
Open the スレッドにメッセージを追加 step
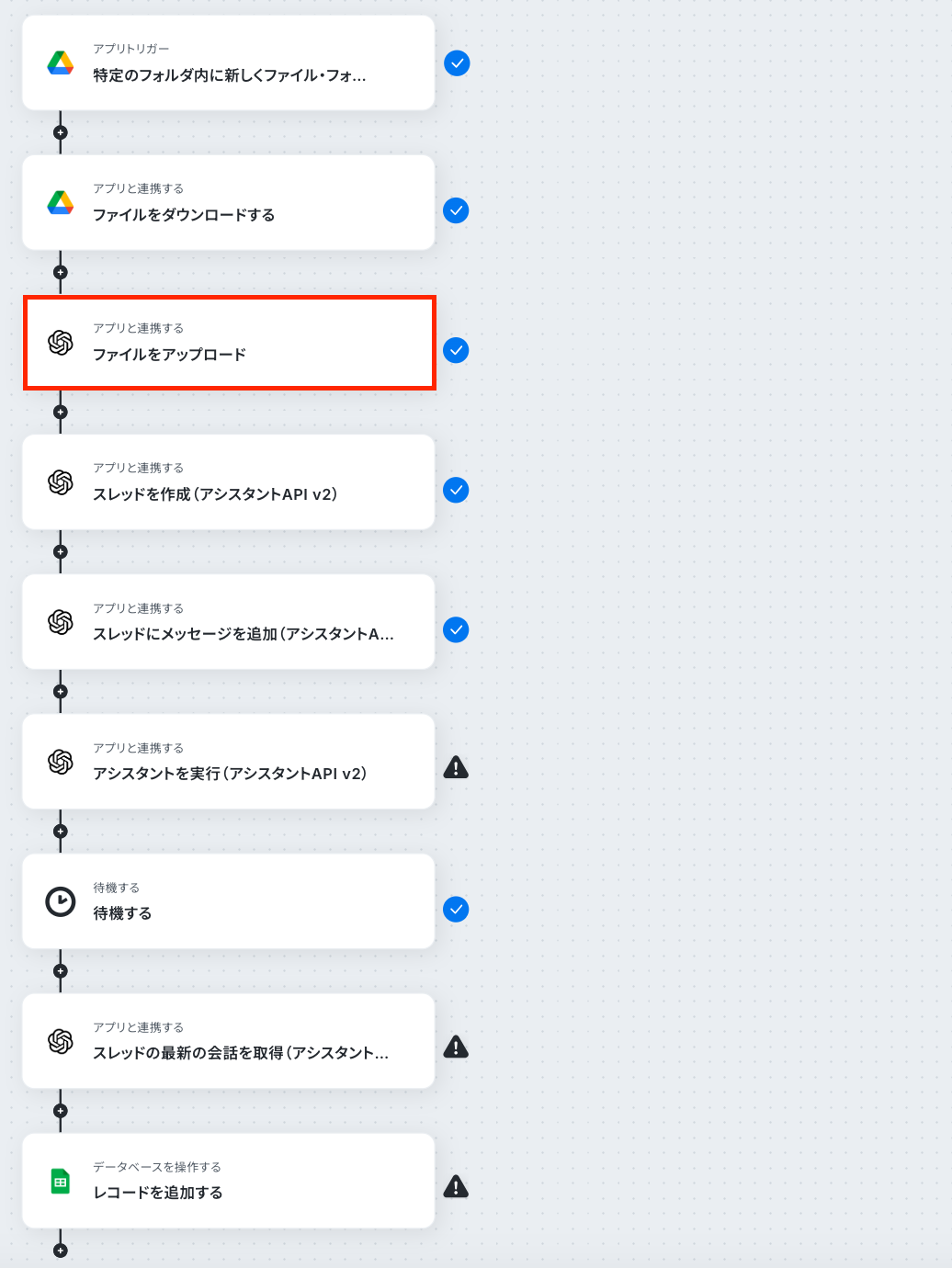[228, 622]
